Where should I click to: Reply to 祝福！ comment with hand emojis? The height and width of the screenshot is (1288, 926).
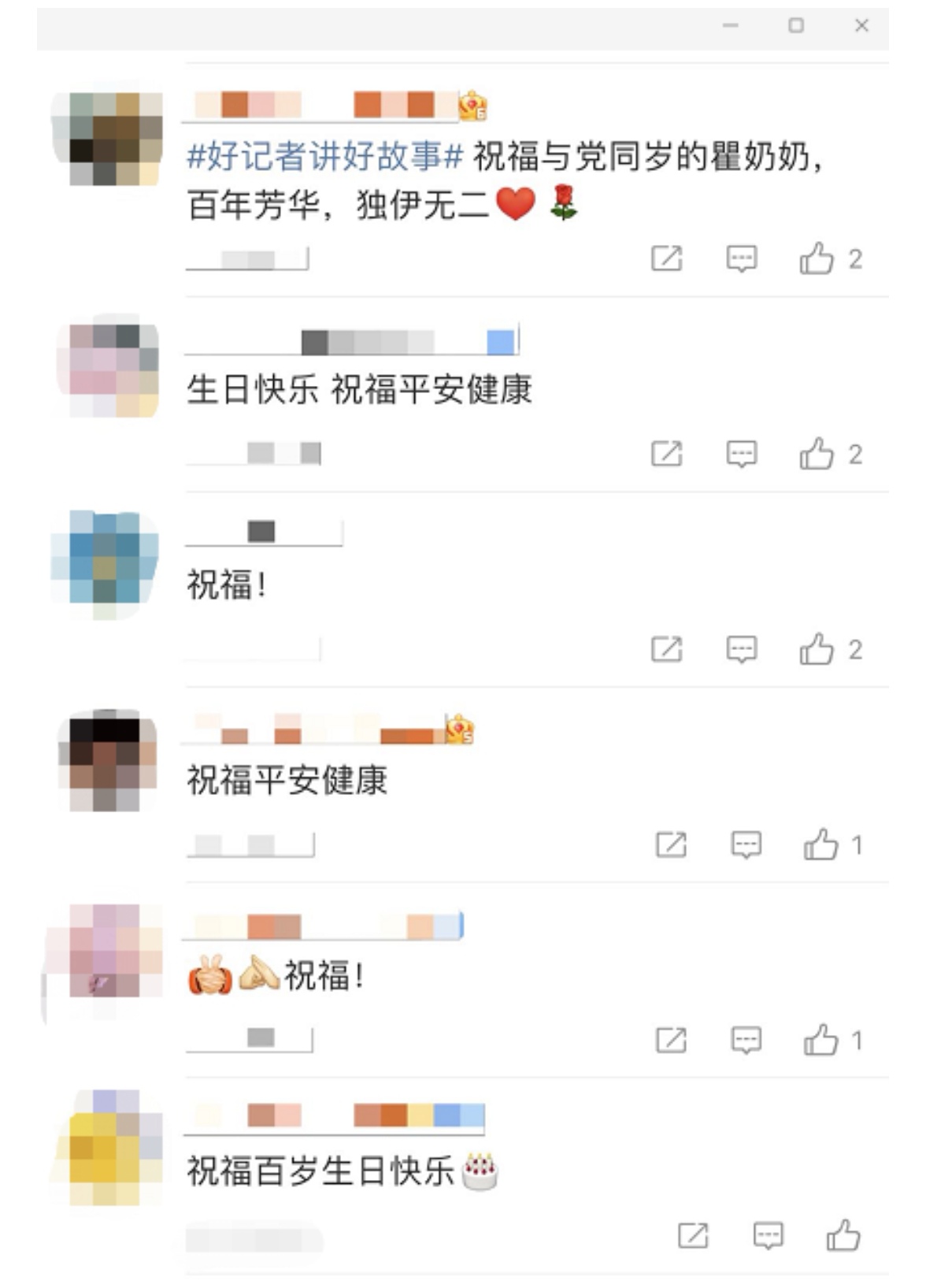pos(746,1041)
